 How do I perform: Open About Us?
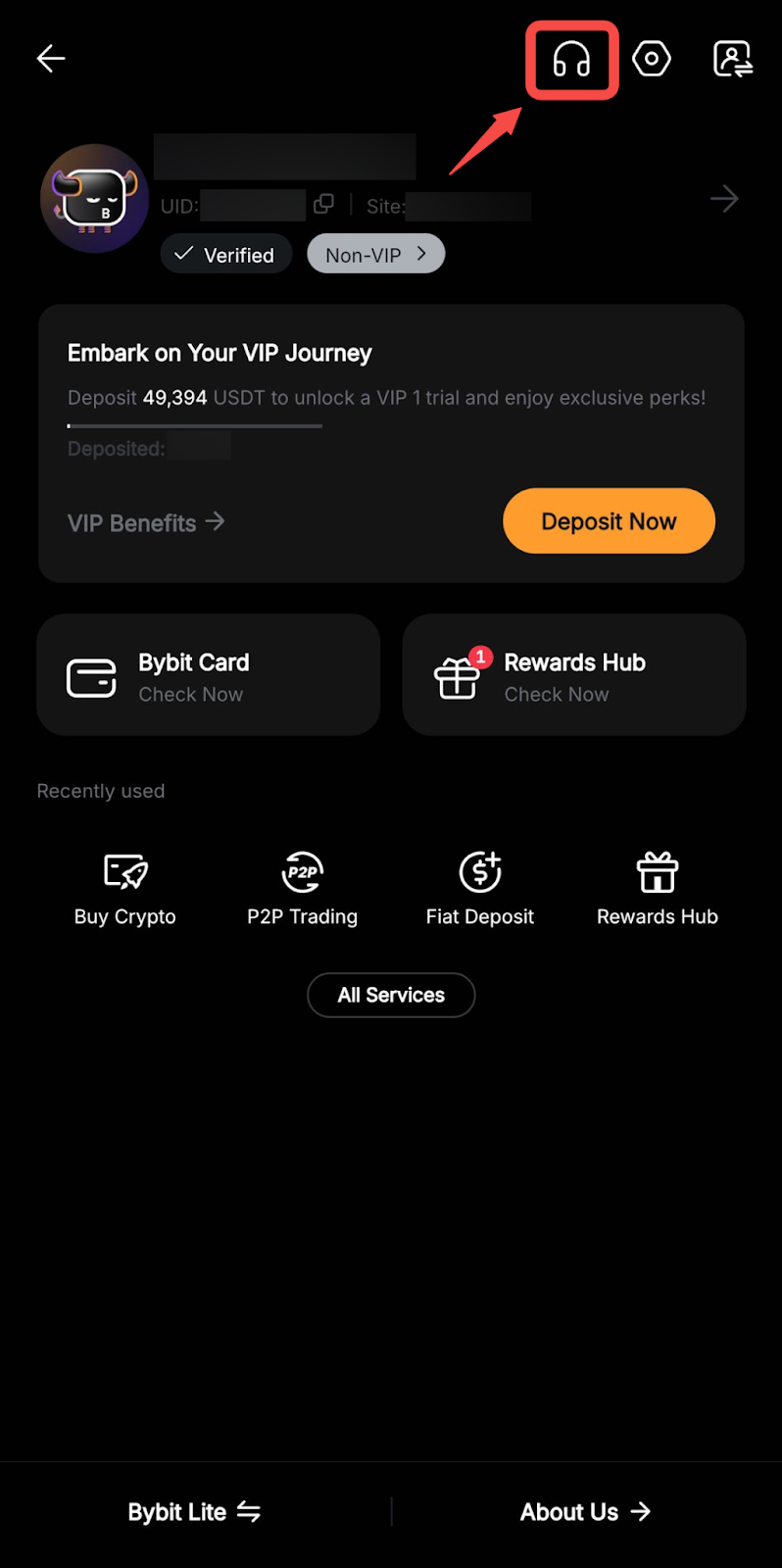coord(585,1512)
